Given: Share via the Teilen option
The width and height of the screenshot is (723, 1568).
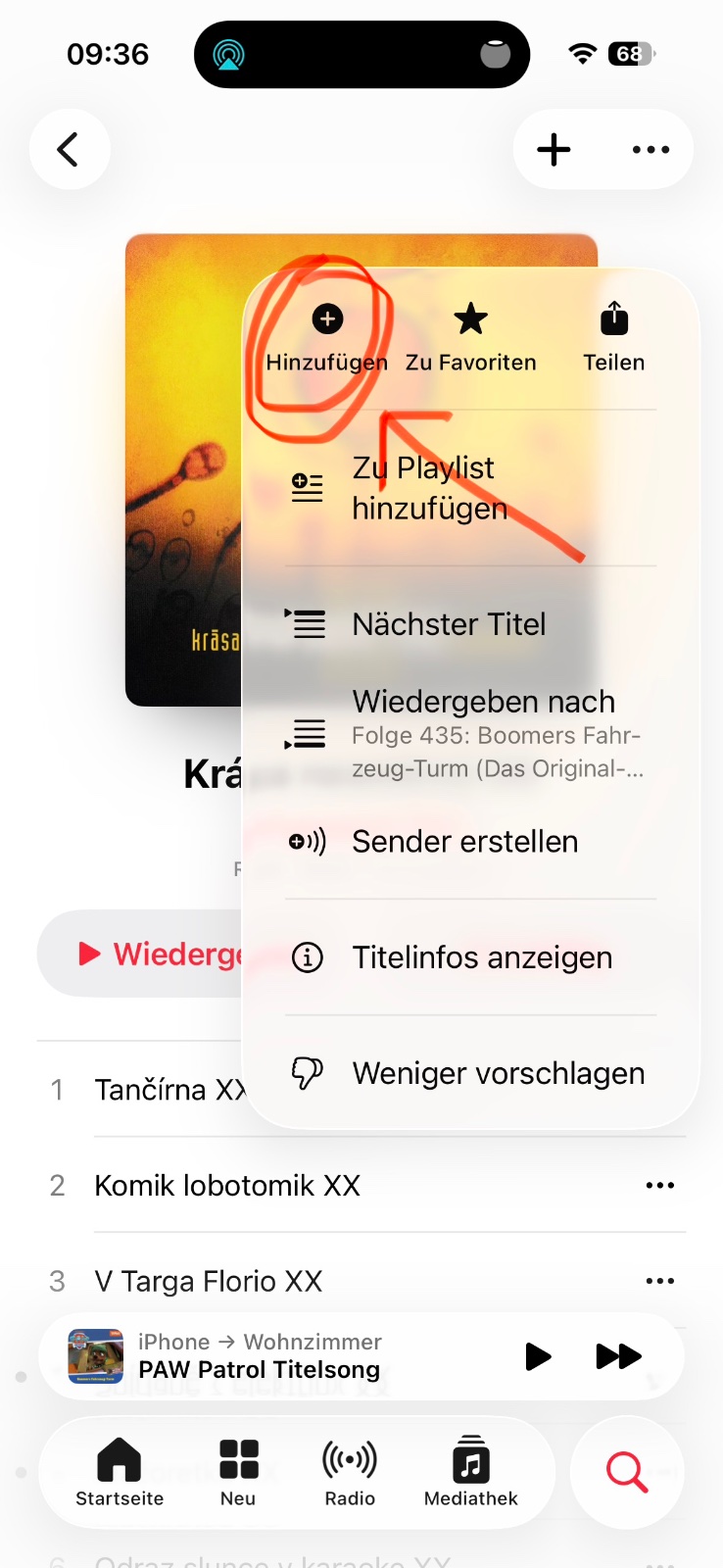Looking at the screenshot, I should click(x=614, y=337).
